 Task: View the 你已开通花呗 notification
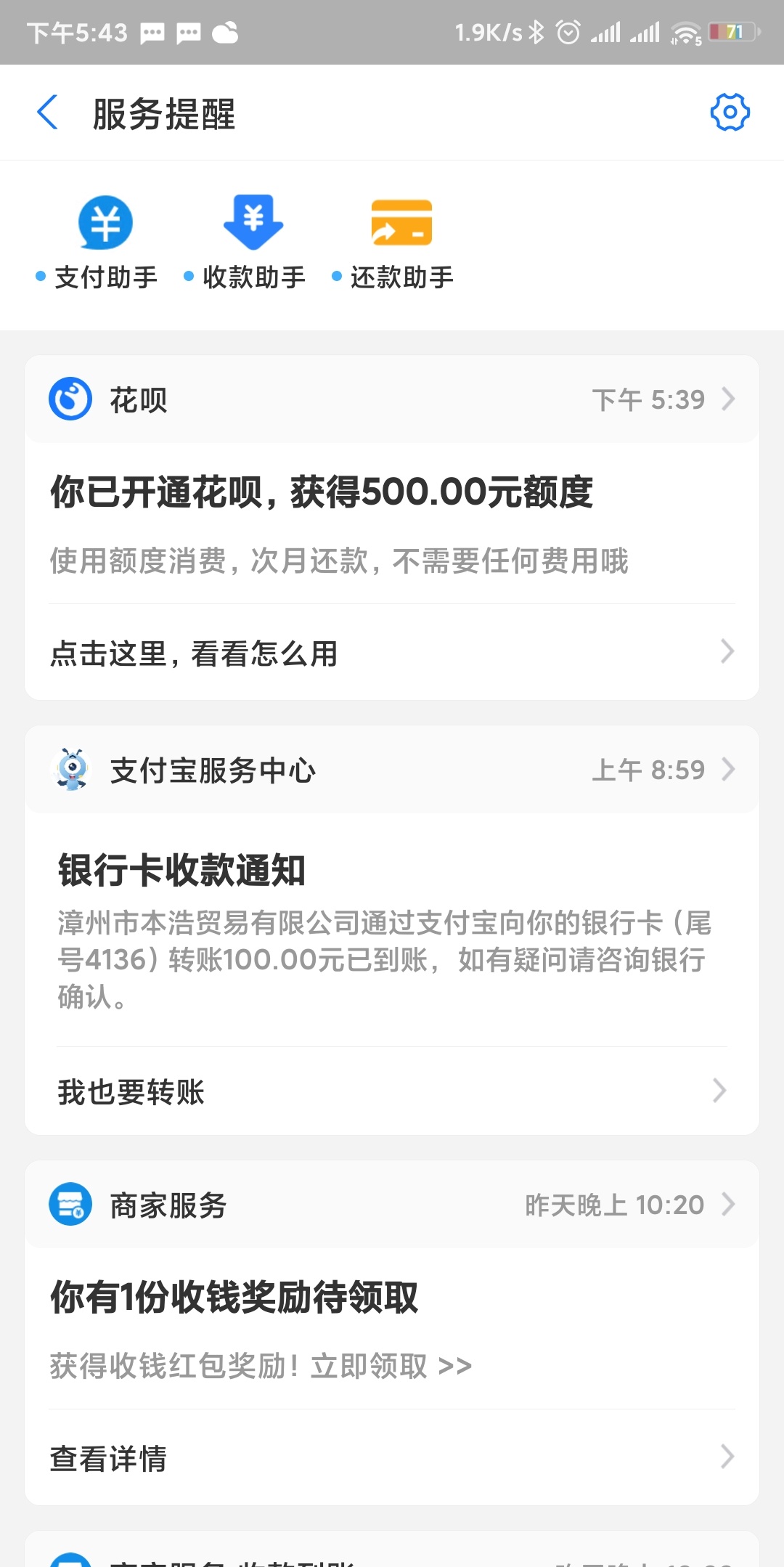click(392, 524)
